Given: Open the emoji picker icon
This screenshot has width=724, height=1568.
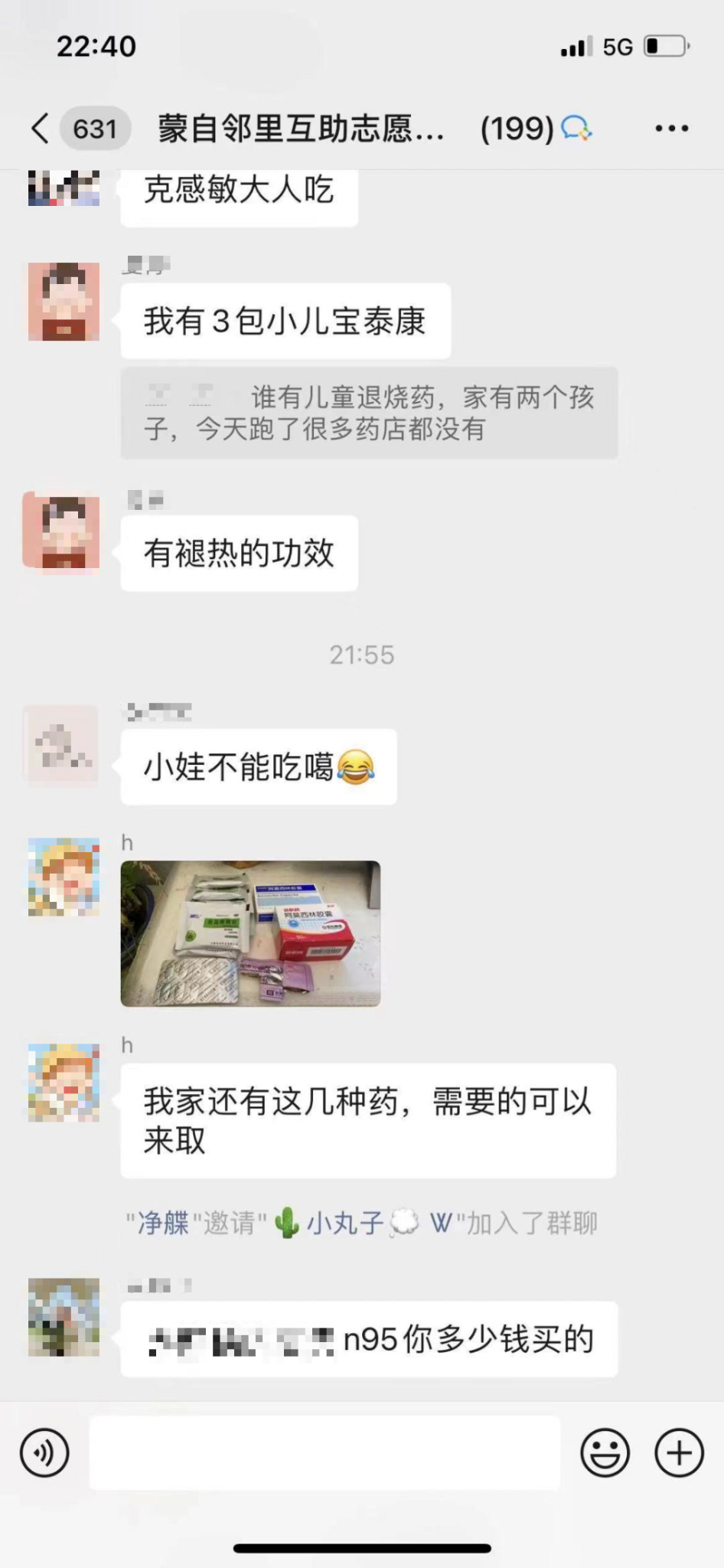Looking at the screenshot, I should 604,1451.
